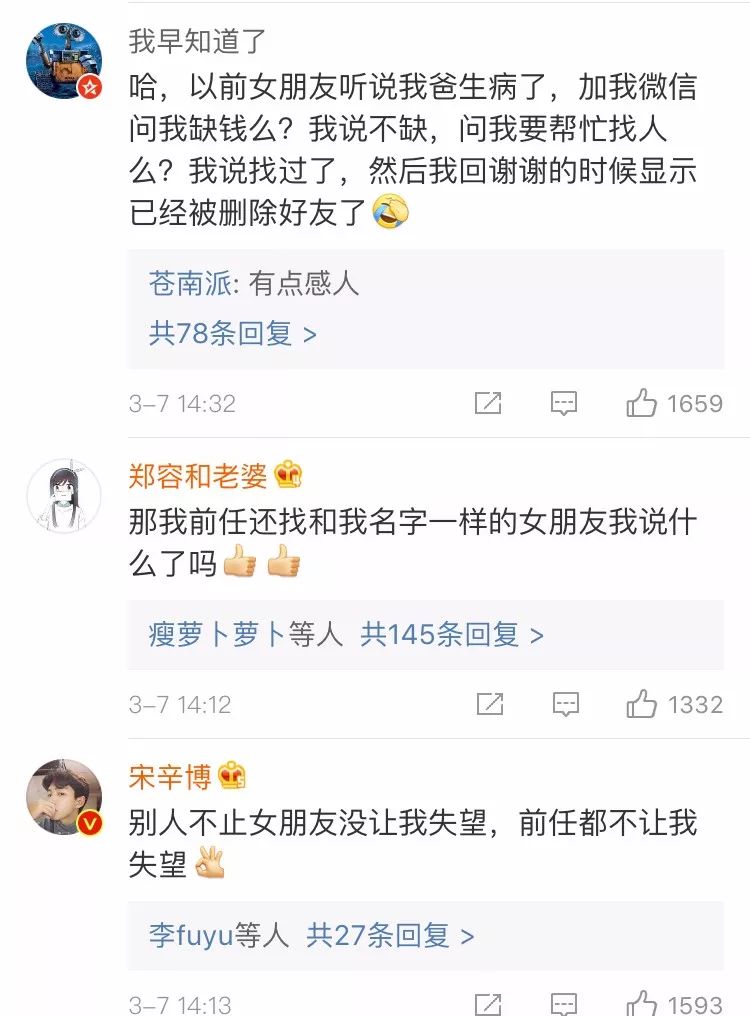
Task: Repost 郑容和老婆's comment
Action: 488,704
